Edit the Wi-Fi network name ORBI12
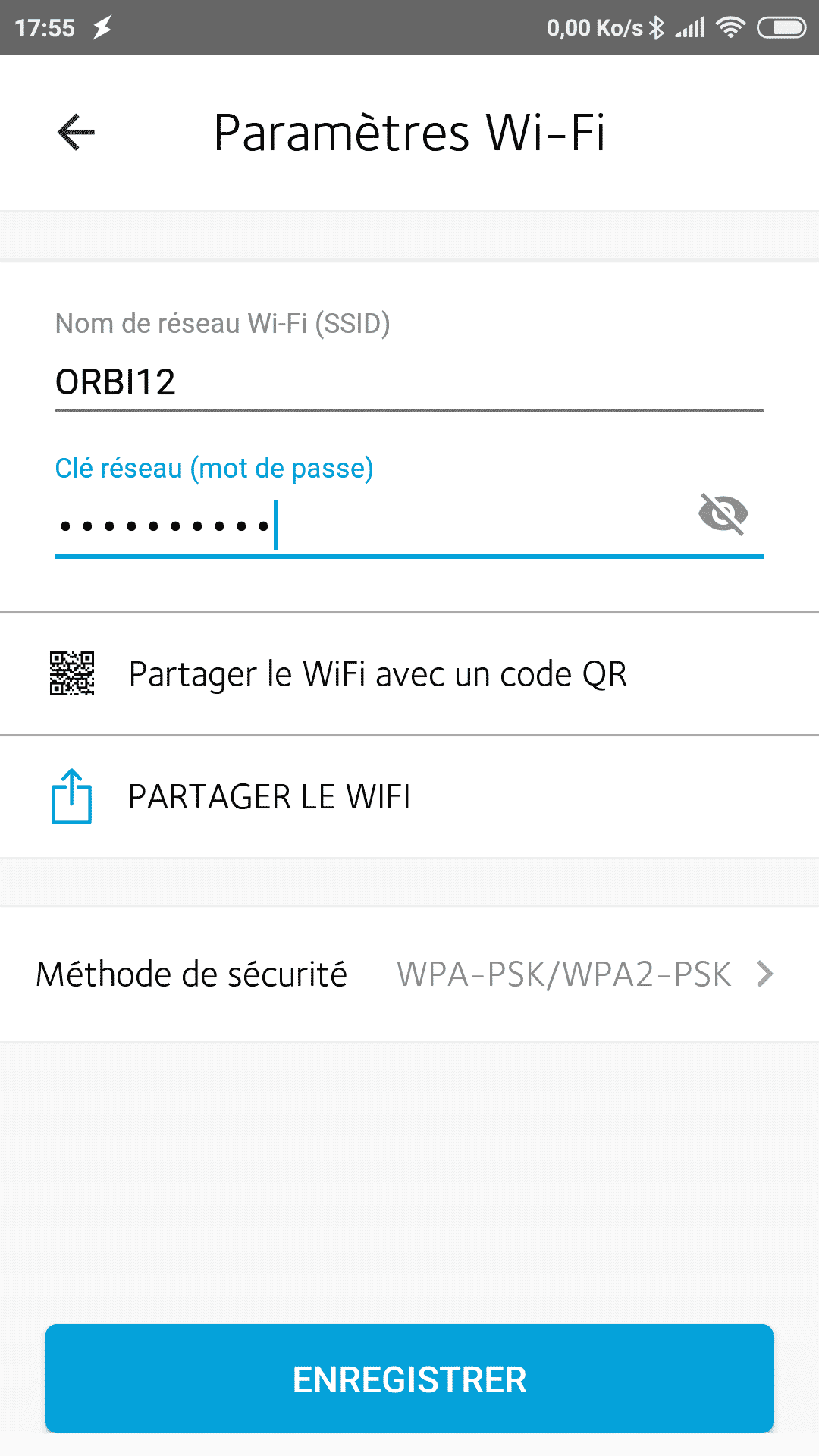The image size is (819, 1456). [409, 381]
